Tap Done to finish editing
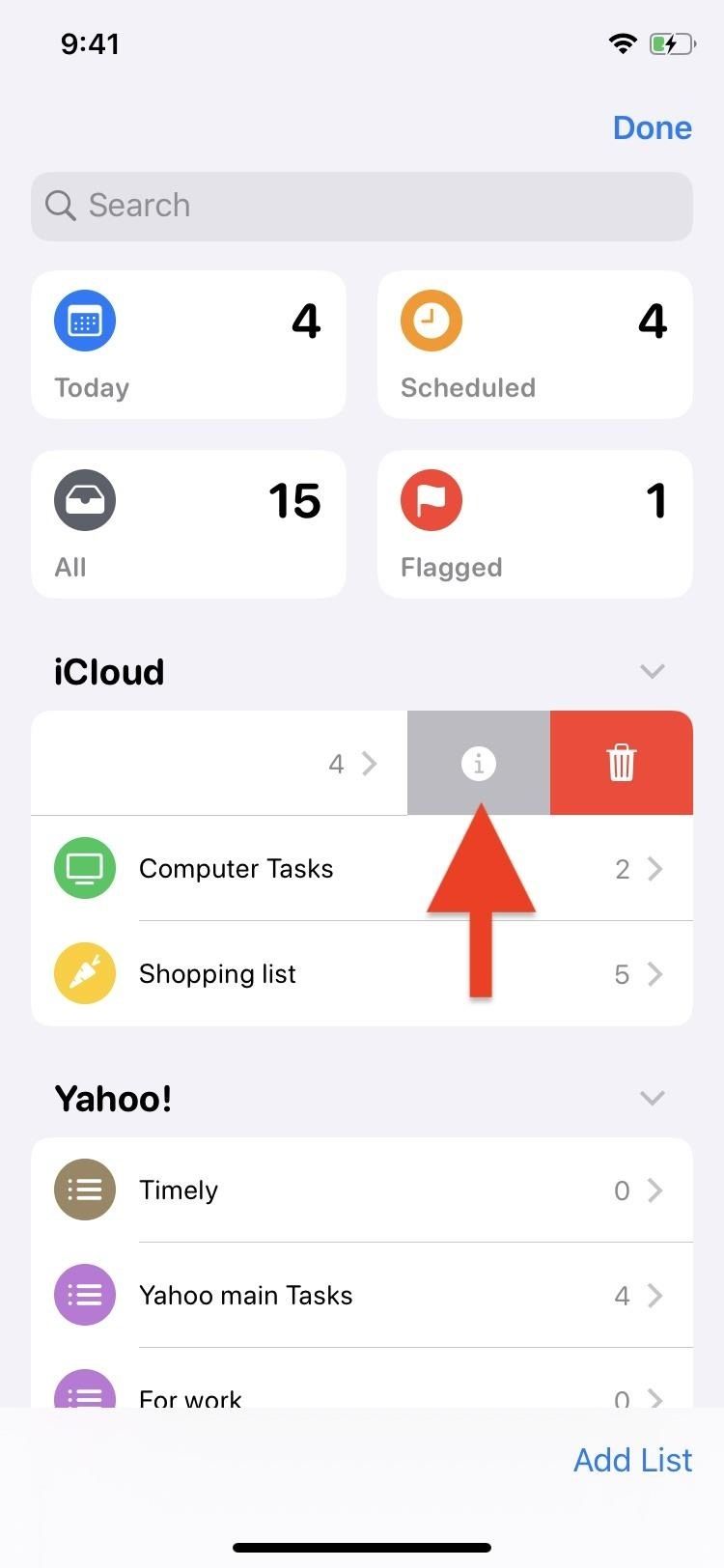The width and height of the screenshot is (724, 1568). [x=653, y=127]
